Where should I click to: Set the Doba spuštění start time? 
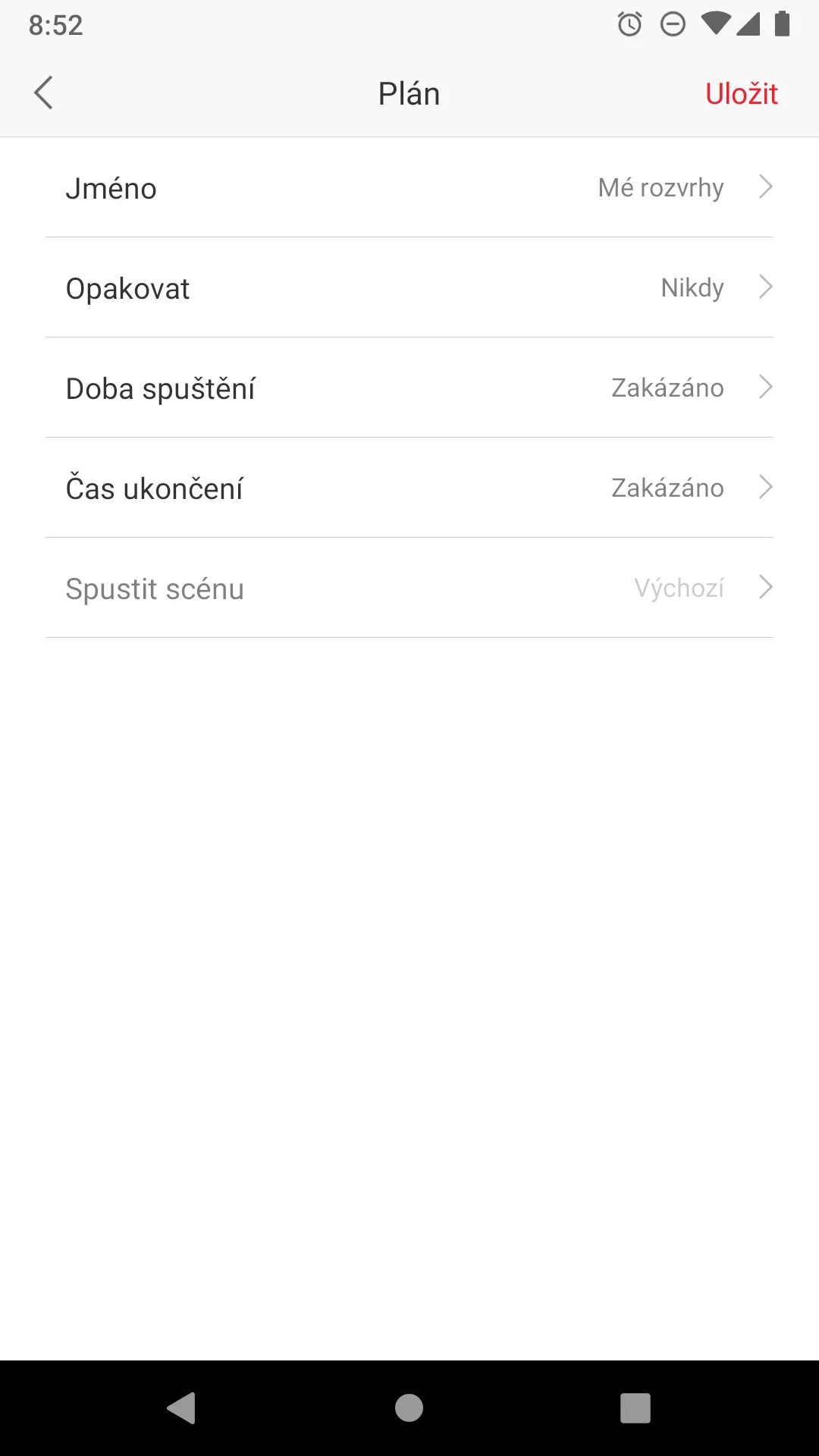coord(409,388)
